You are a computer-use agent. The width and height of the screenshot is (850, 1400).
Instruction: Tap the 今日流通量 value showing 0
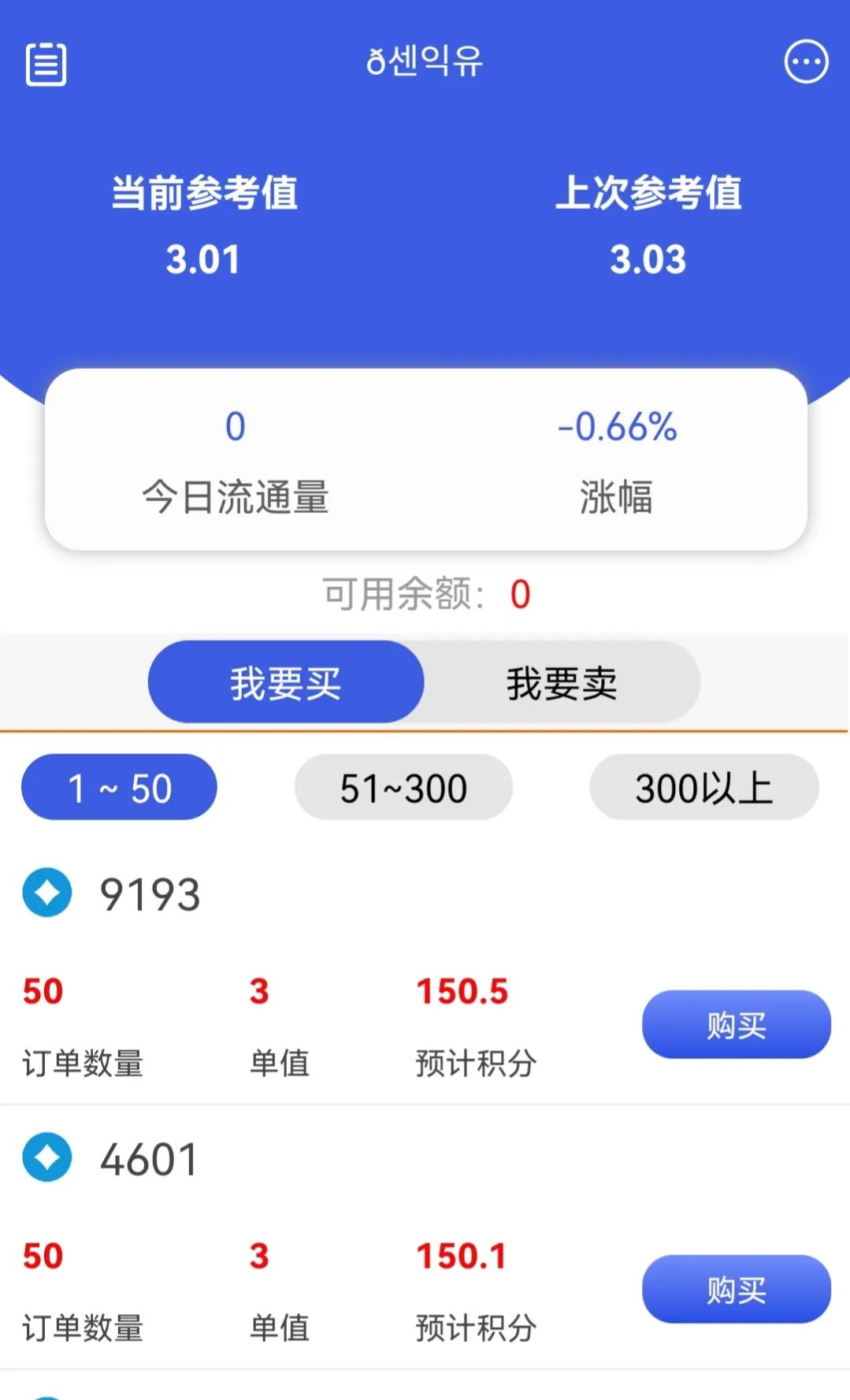234,425
